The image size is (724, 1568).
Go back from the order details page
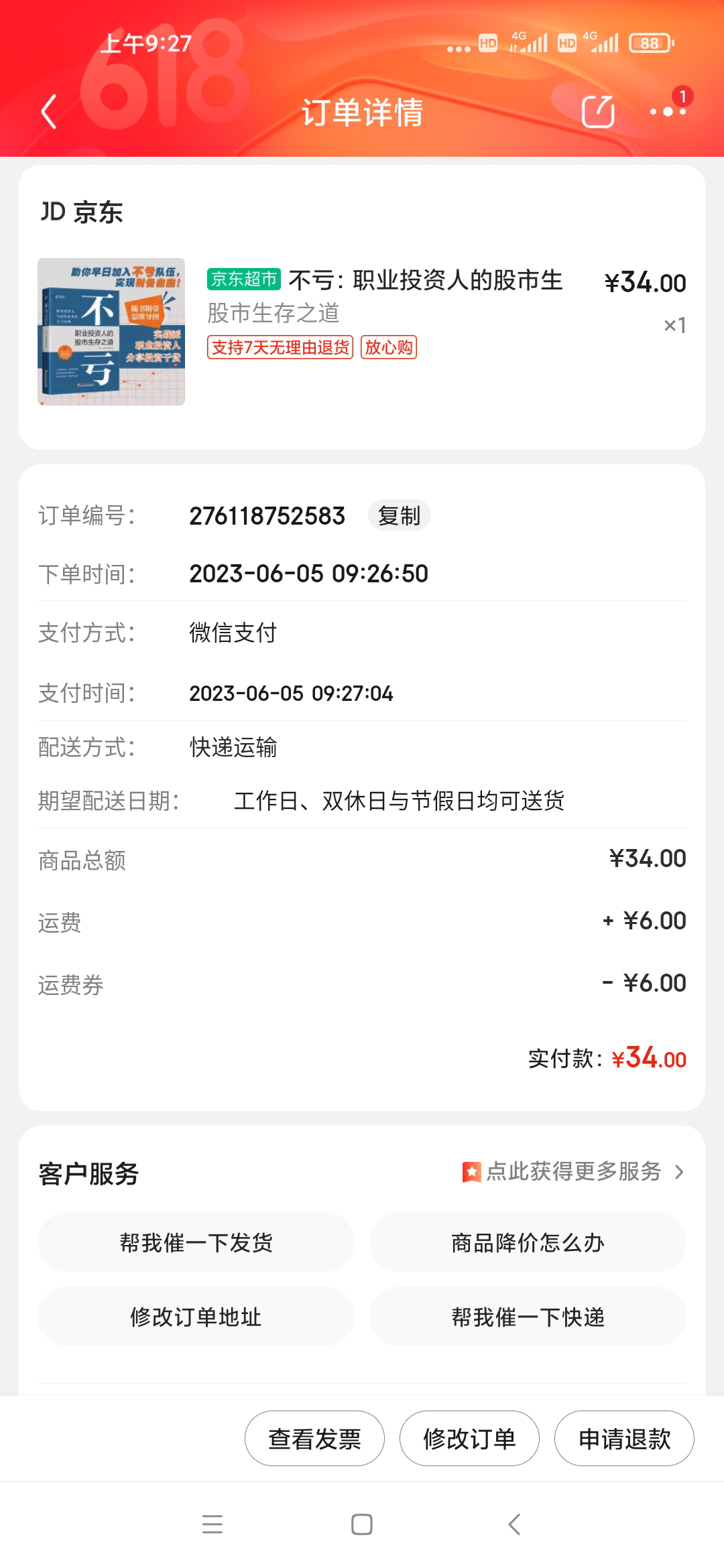(x=48, y=111)
